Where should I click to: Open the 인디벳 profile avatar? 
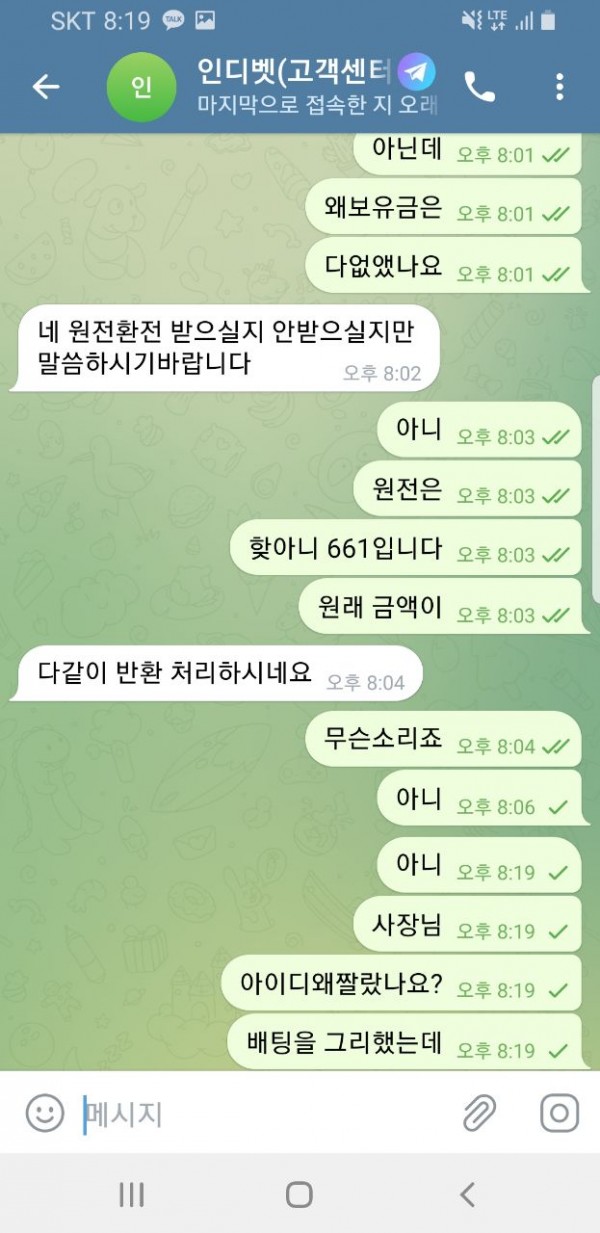click(x=141, y=88)
